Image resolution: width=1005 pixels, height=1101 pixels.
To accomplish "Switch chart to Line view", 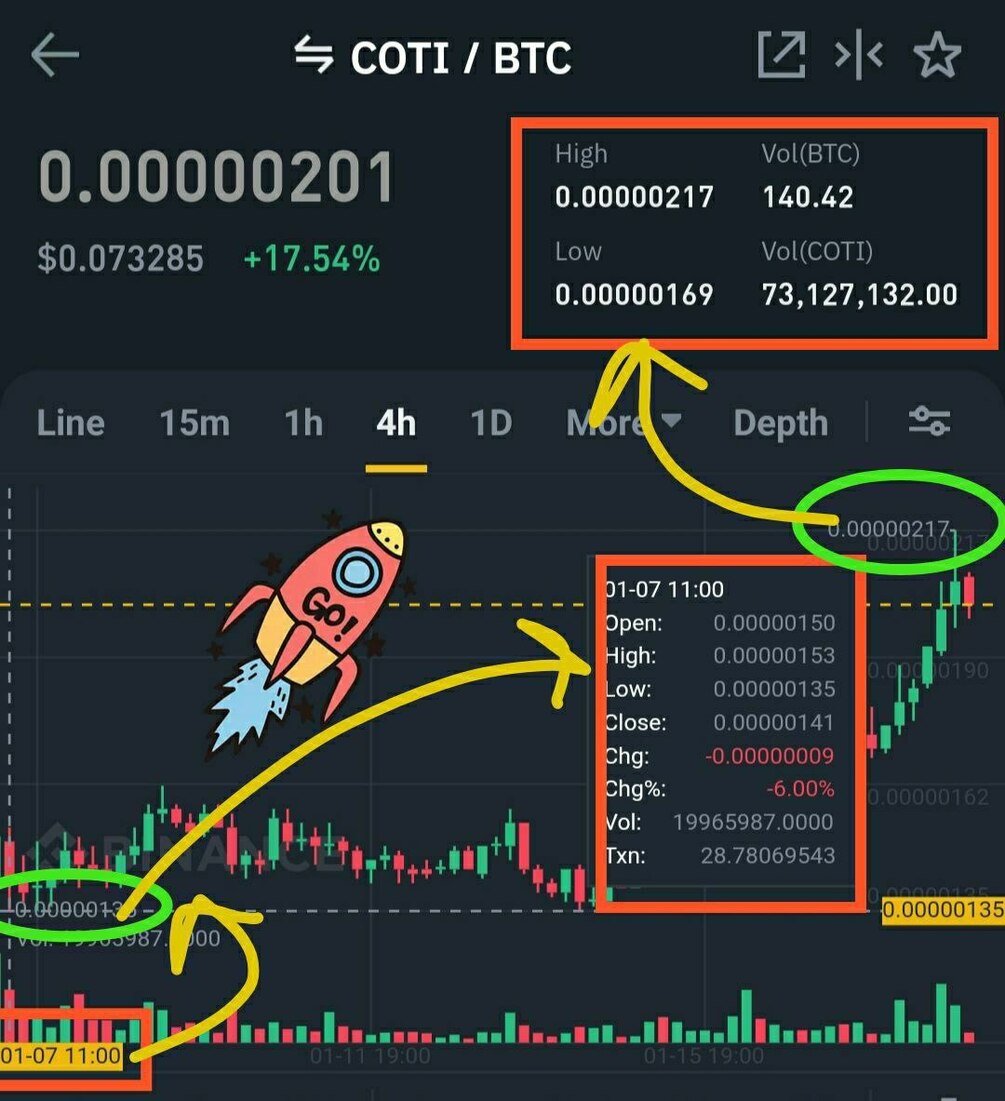I will coord(70,423).
